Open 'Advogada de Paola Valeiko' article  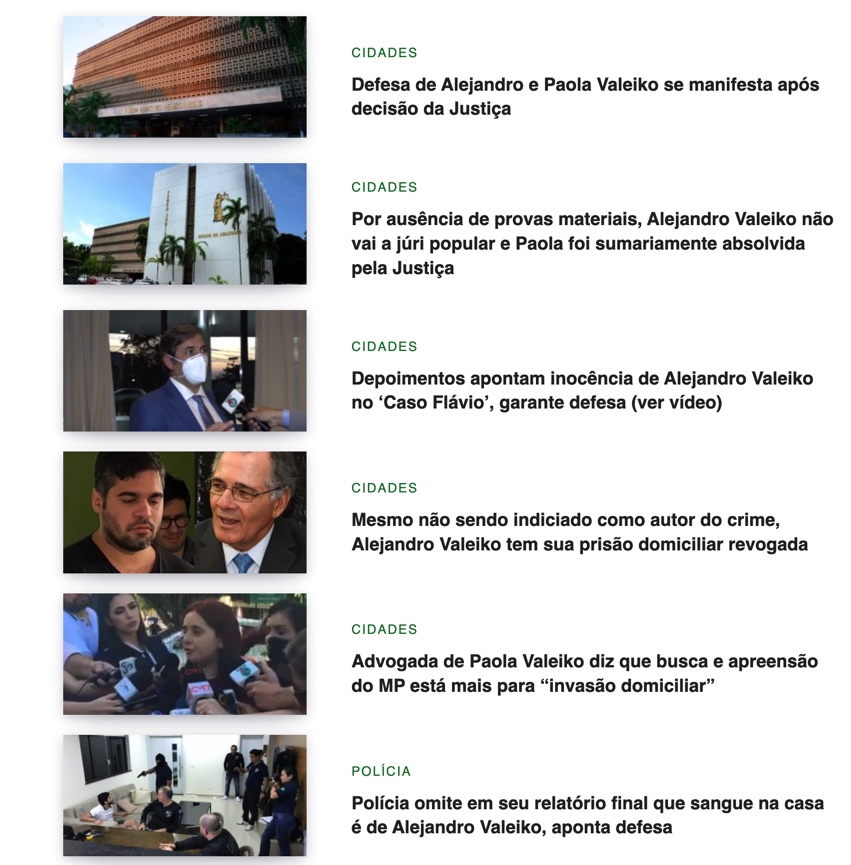584,674
